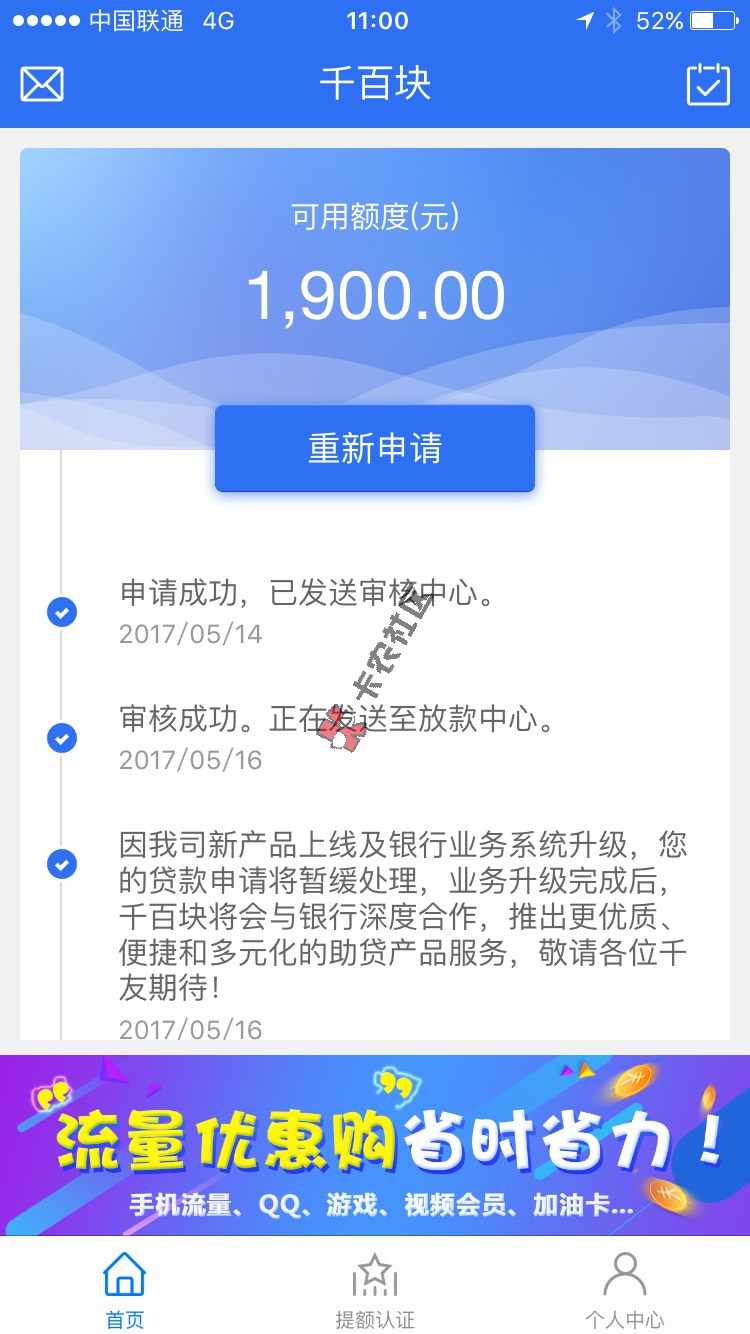
Task: Open the 流量优惠购 promotional banner
Action: click(375, 1146)
